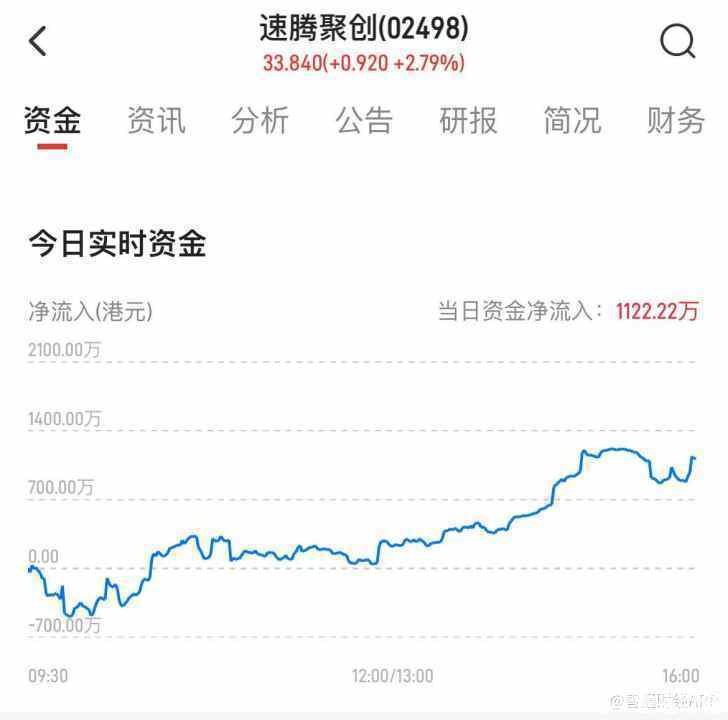View the 公告 tab
Viewport: 728px width, 720px height.
[364, 121]
